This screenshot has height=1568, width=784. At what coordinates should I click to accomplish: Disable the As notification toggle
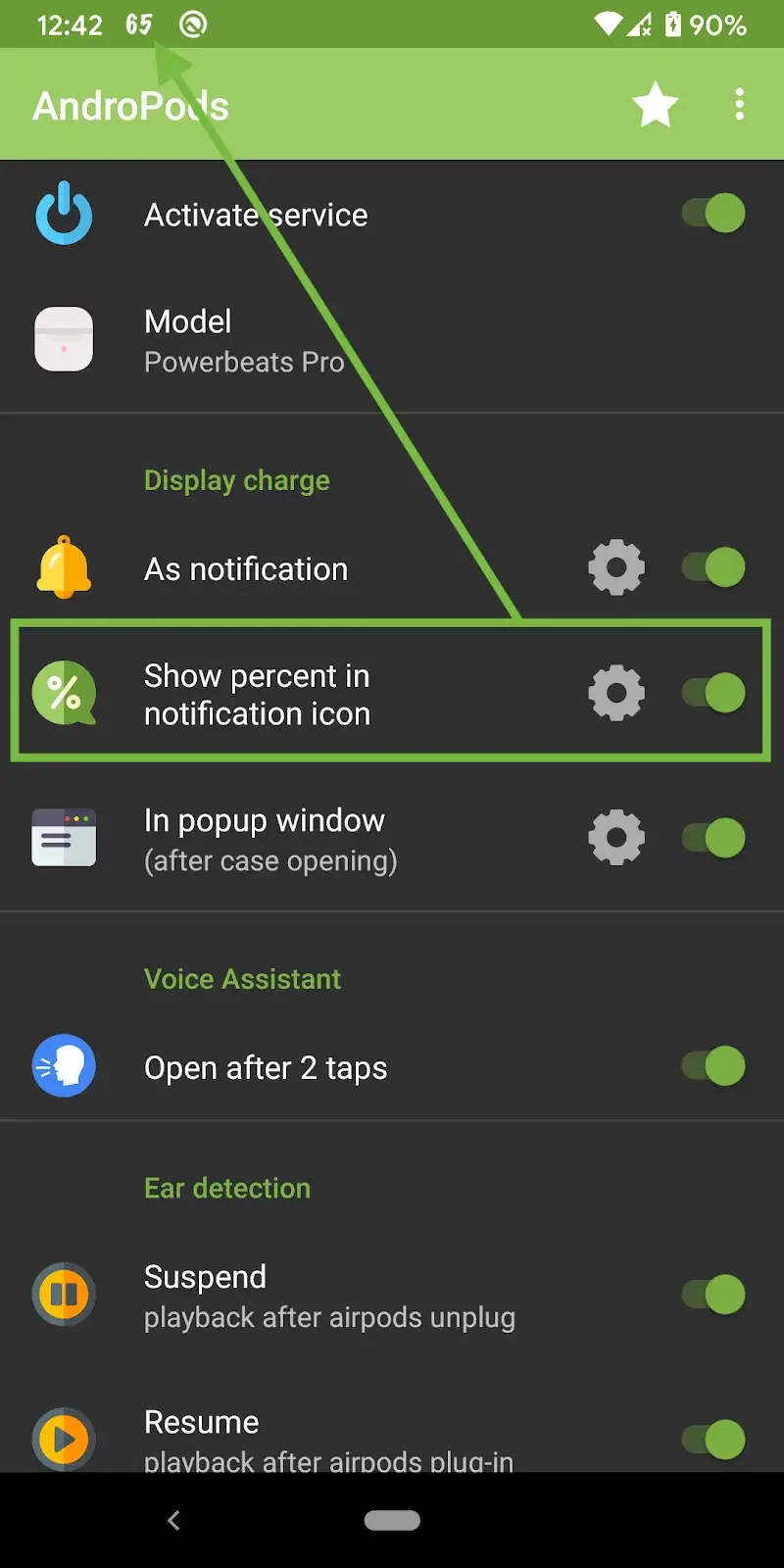coord(711,568)
